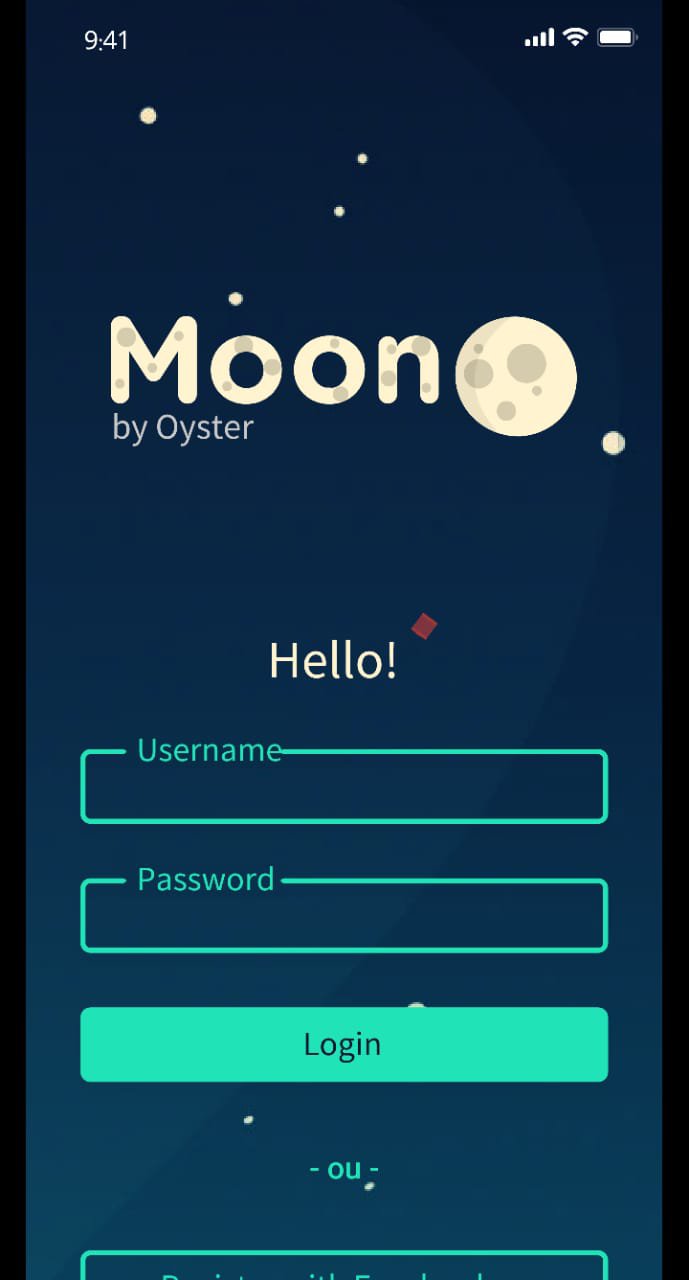Tap the Login button
The width and height of the screenshot is (689, 1280).
click(343, 1044)
